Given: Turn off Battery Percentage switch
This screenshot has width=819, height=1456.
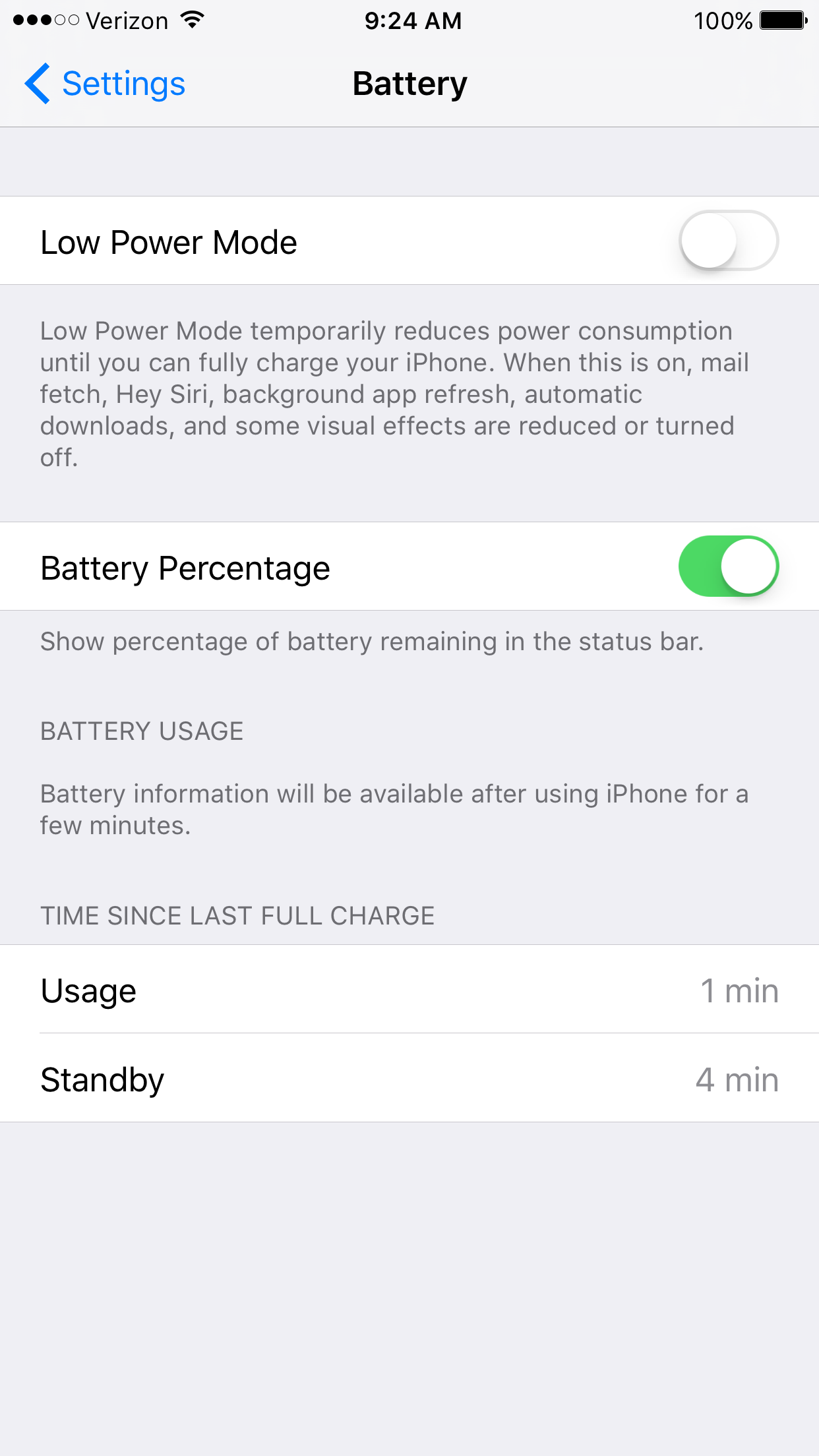Looking at the screenshot, I should click(x=728, y=566).
